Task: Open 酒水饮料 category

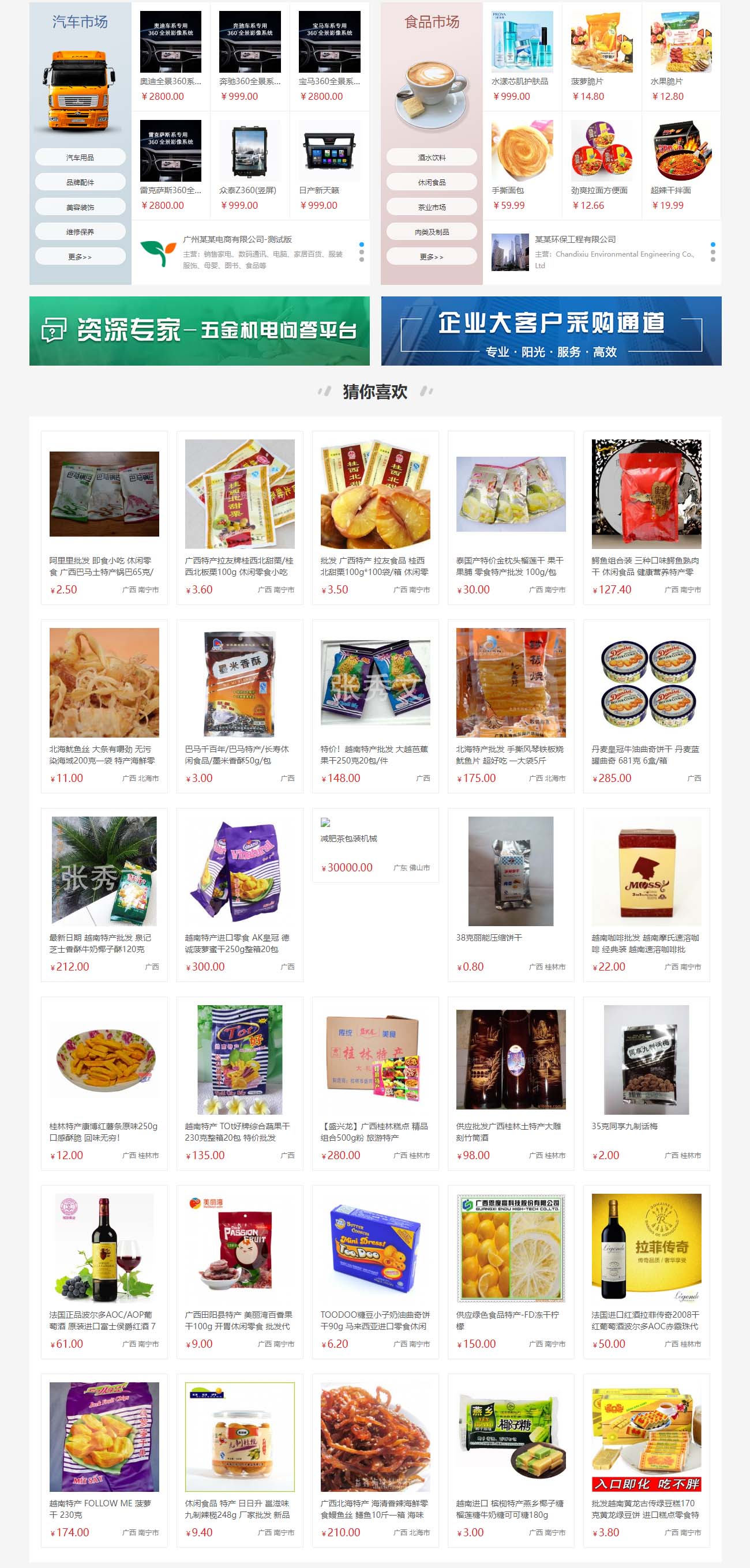Action: click(431, 157)
